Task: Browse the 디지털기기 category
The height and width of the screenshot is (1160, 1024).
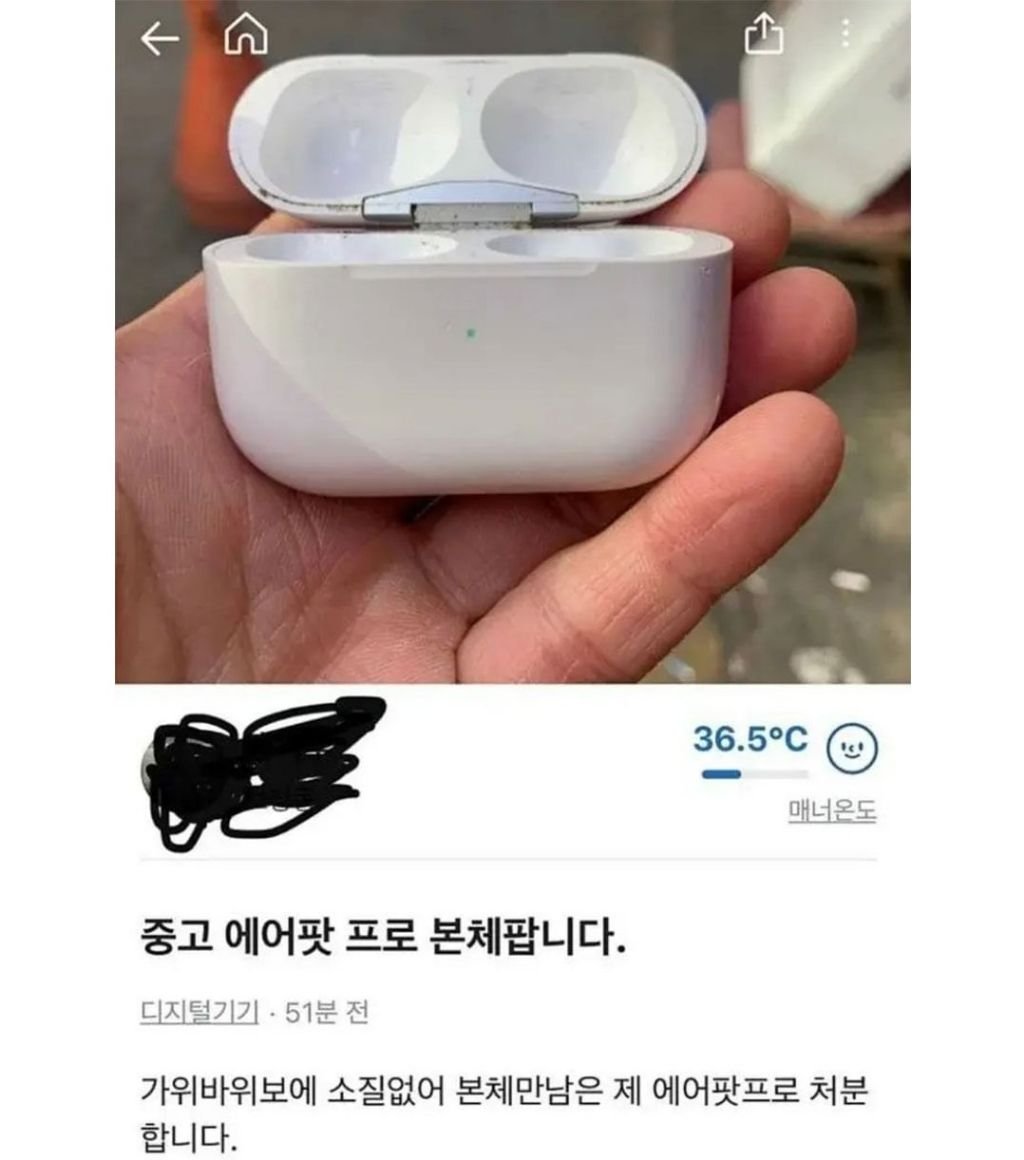Action: pyautogui.click(x=200, y=1012)
